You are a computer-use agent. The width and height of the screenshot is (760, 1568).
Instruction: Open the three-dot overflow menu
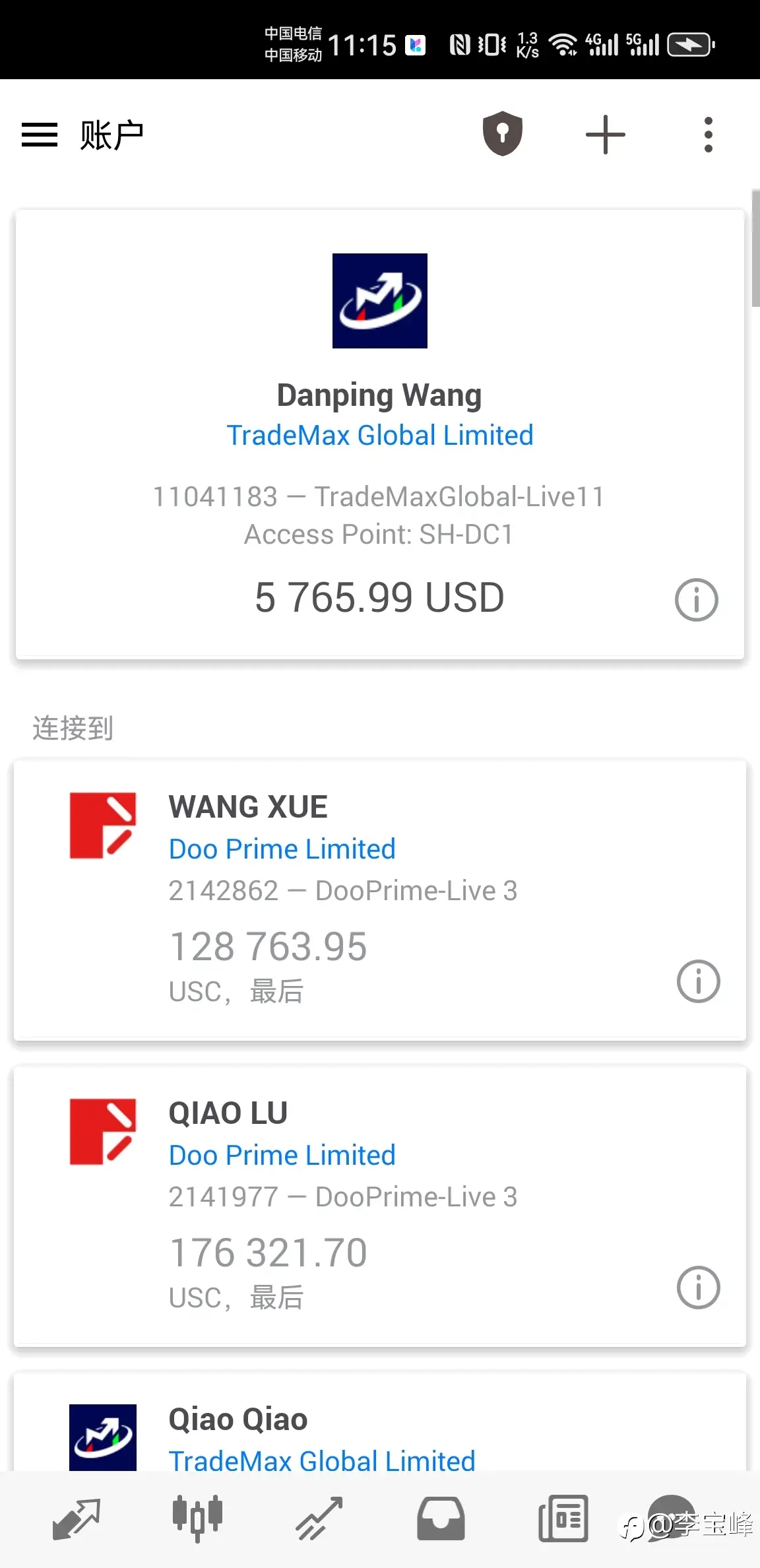coord(708,135)
